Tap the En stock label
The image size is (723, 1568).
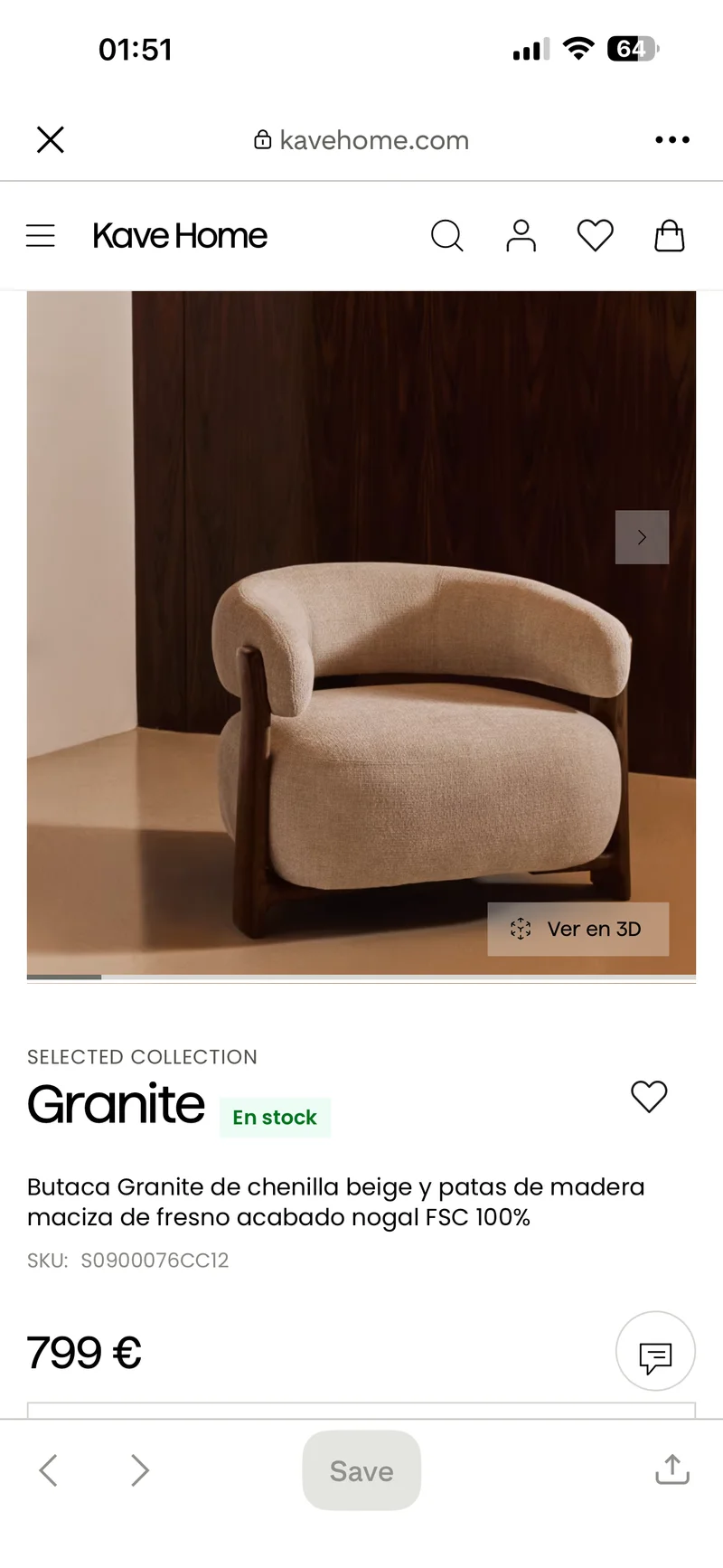tap(275, 1117)
